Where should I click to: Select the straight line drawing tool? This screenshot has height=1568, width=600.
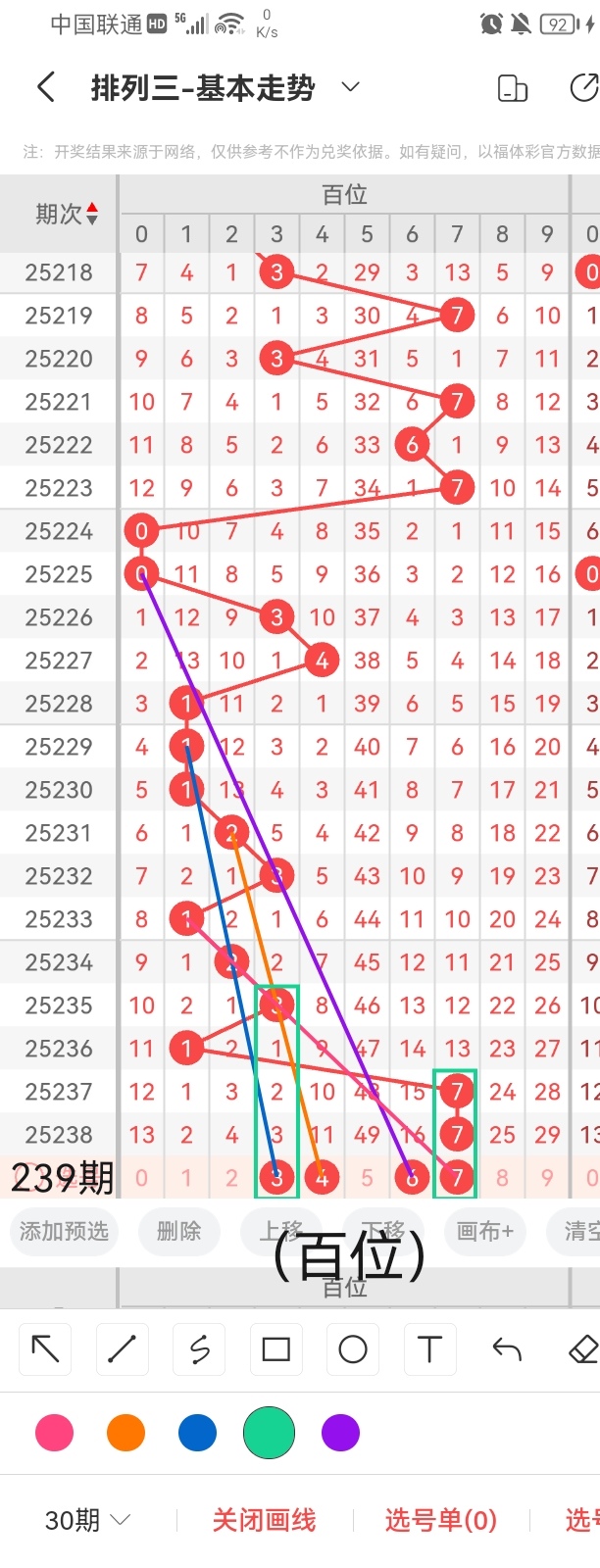pos(122,1349)
